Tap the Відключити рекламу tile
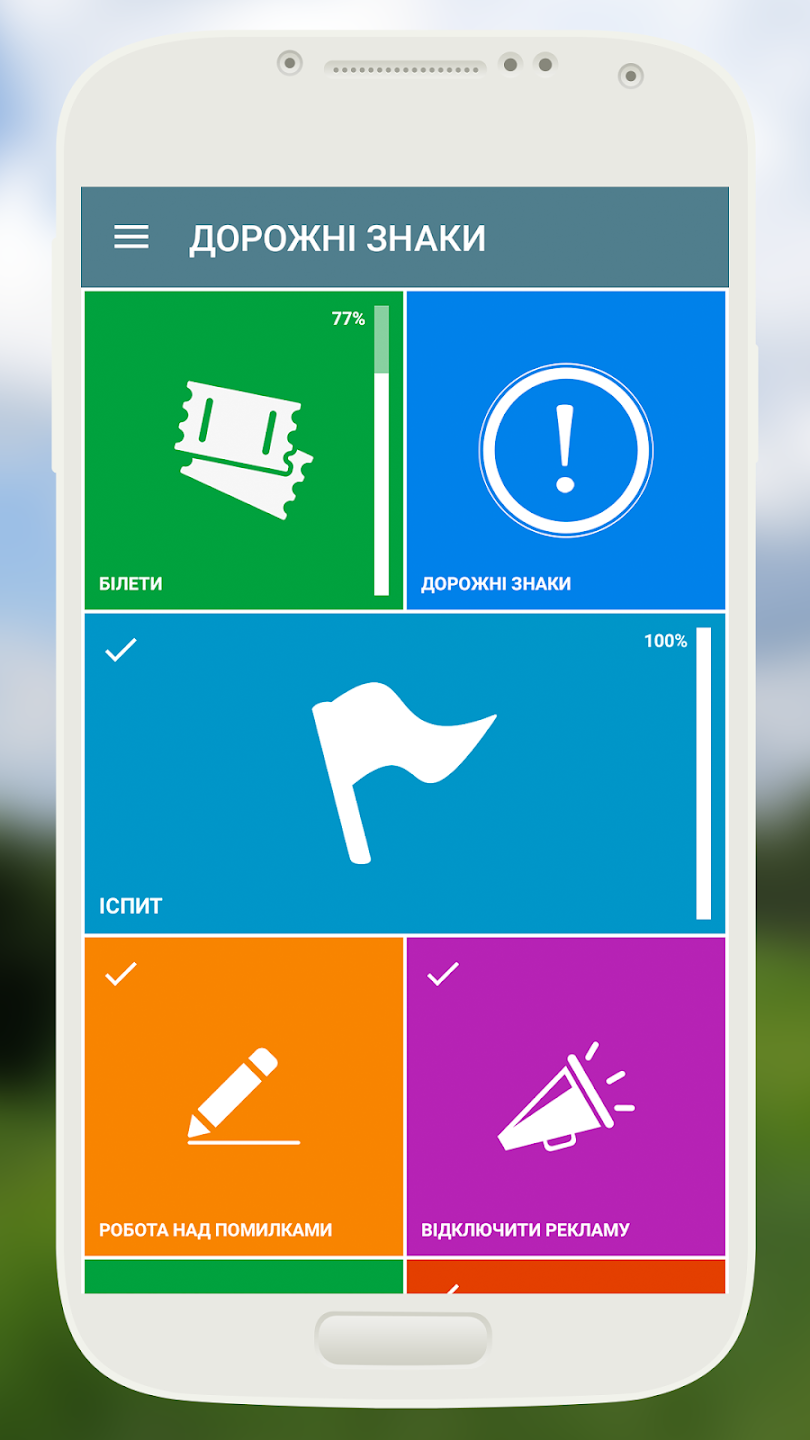The image size is (810, 1440). click(565, 1096)
